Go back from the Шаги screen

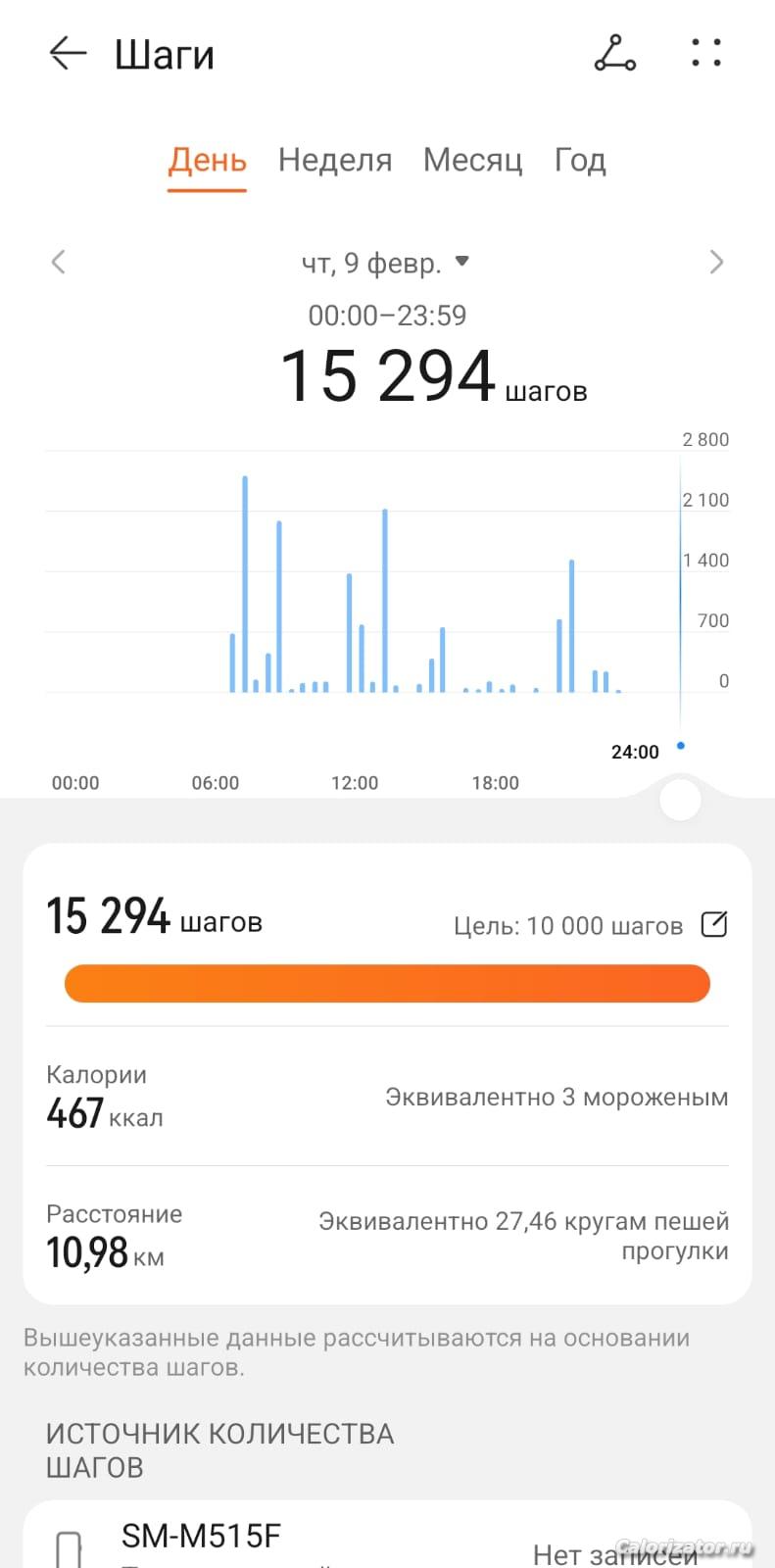coord(68,53)
